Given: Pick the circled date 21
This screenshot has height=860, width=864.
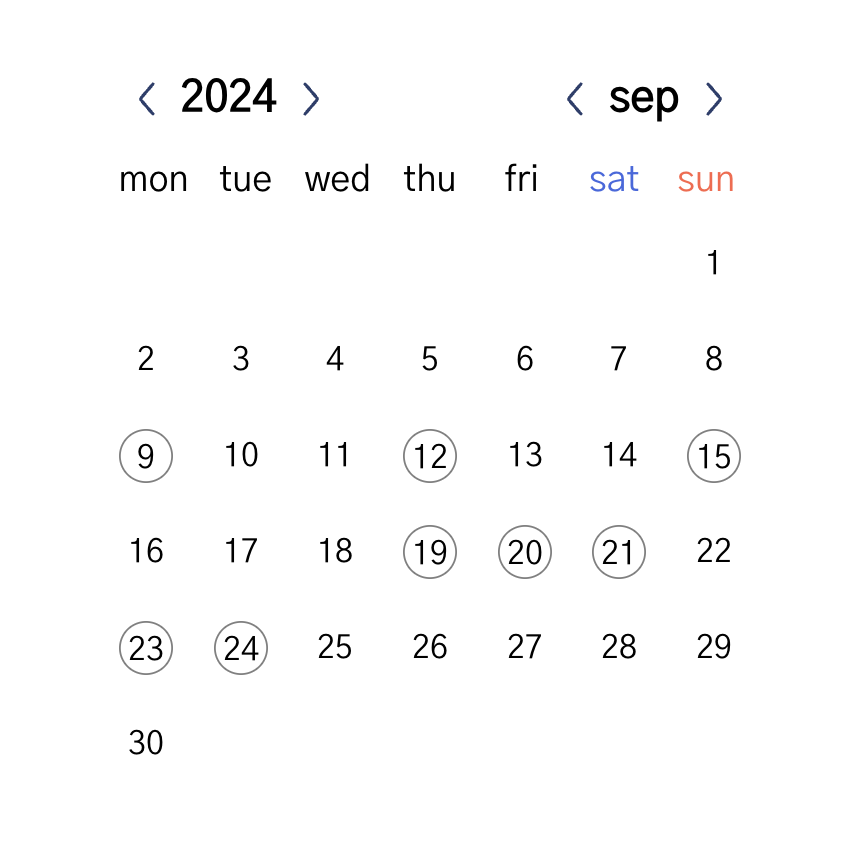Looking at the screenshot, I should (619, 552).
